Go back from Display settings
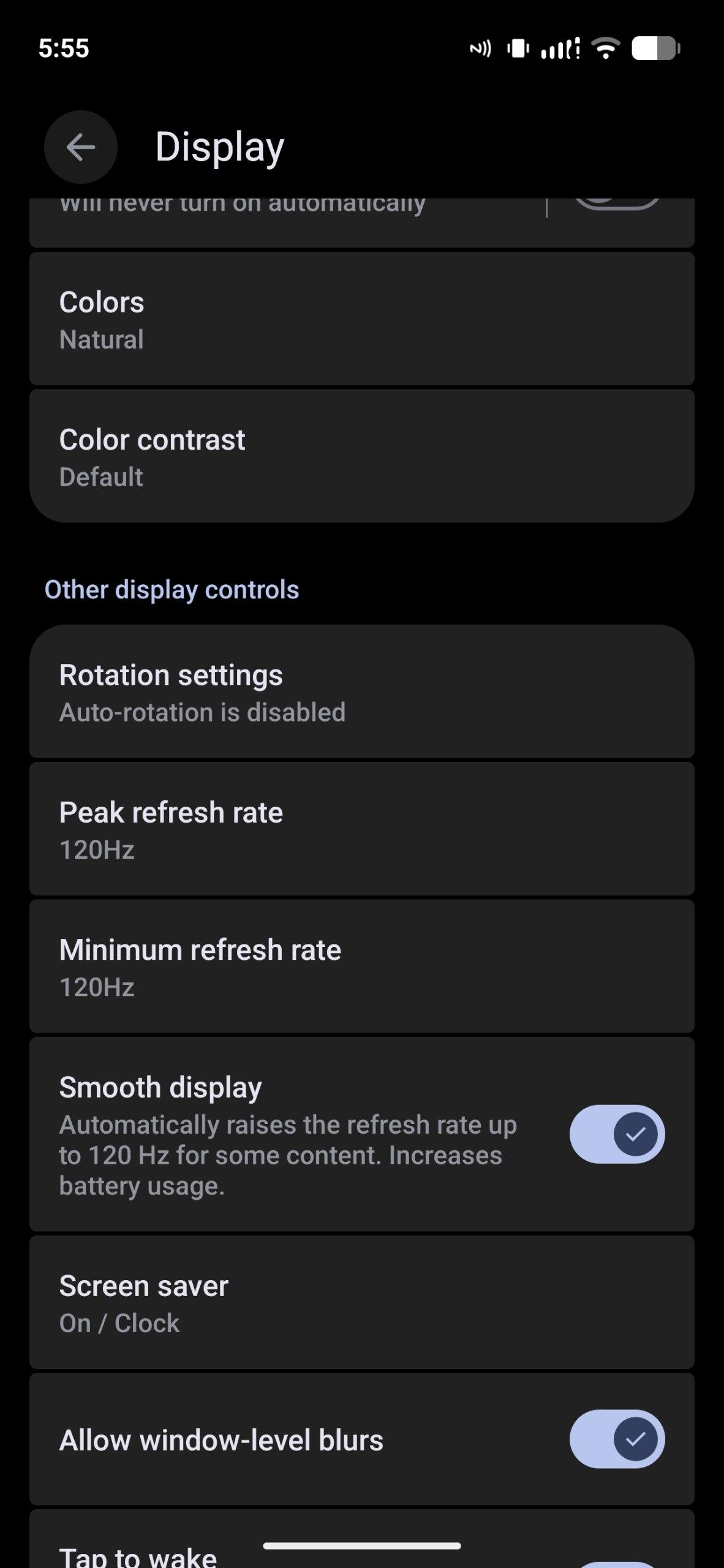 coord(80,147)
